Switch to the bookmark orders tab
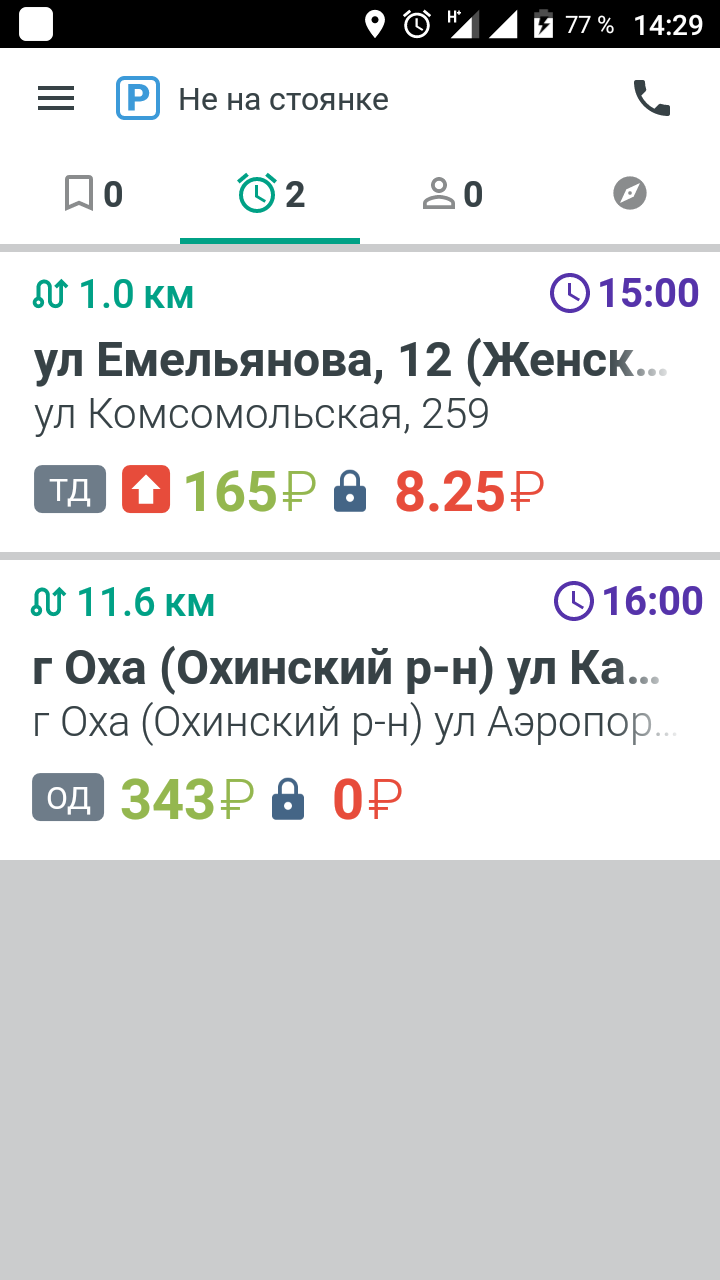The image size is (720, 1280). tap(92, 194)
